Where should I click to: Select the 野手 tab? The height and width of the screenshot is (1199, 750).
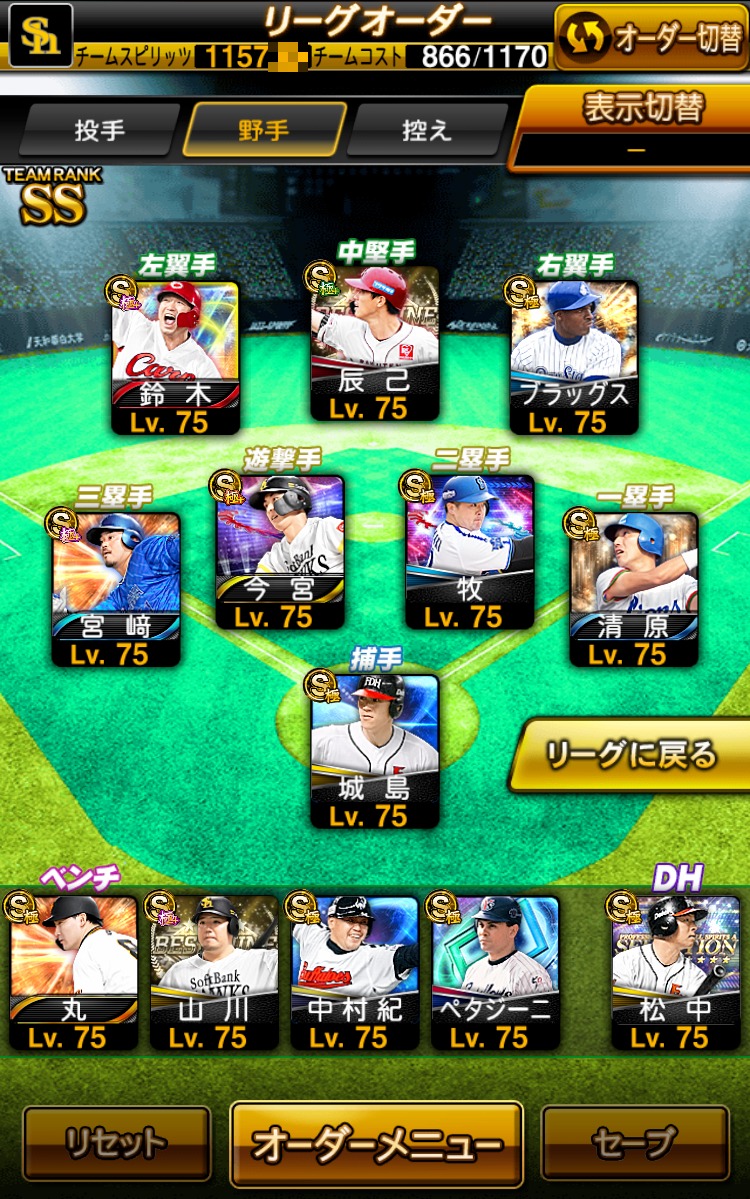tap(264, 131)
